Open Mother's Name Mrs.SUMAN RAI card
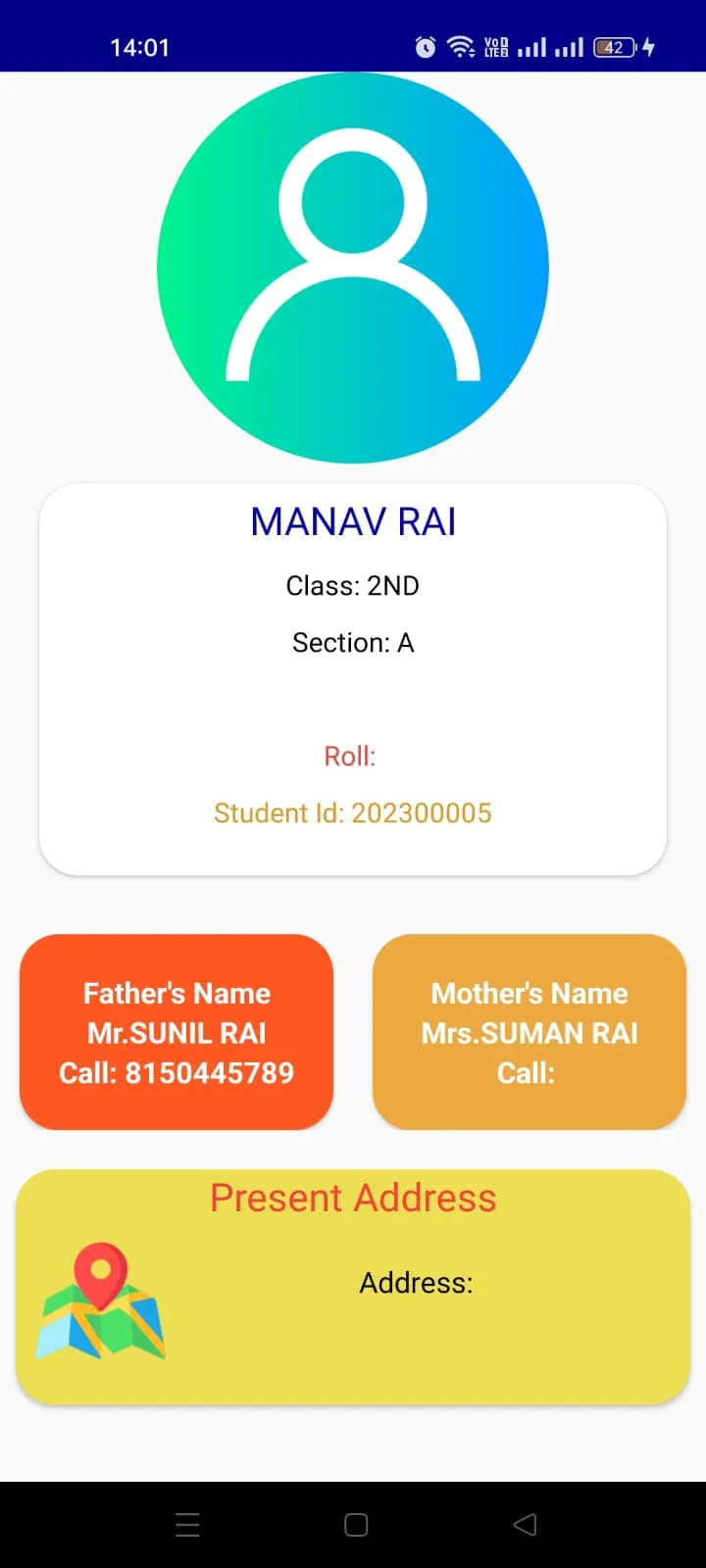Screen dimensions: 706x1568 529,1032
